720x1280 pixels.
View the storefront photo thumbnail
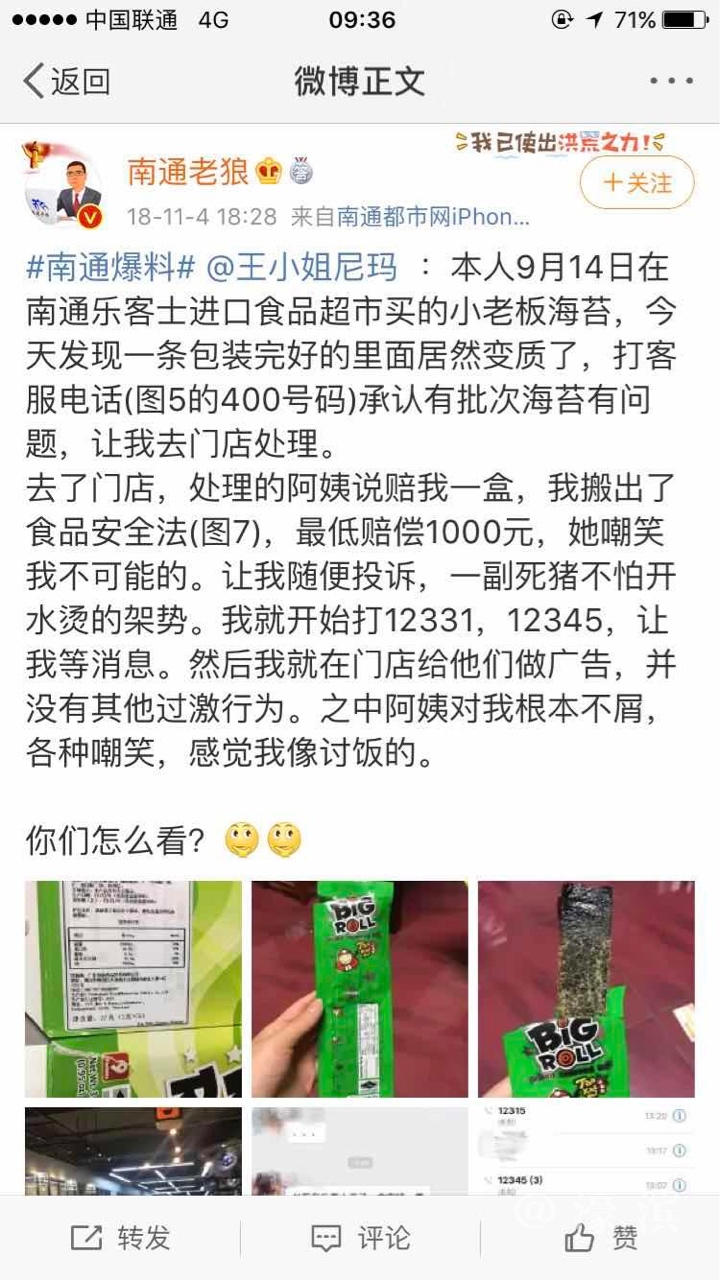point(133,1150)
